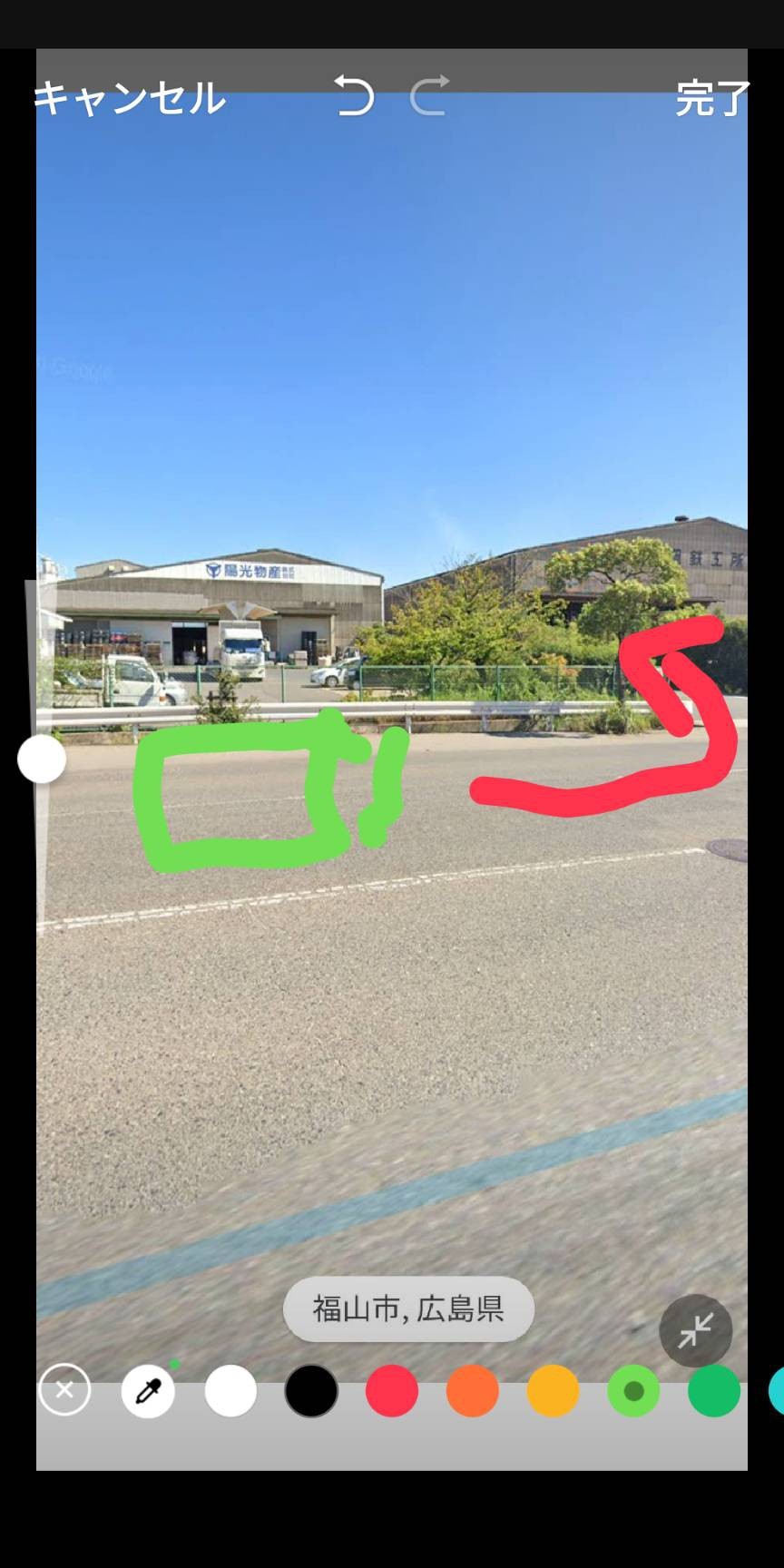The height and width of the screenshot is (1568, 784).
Task: Select the yellow color swatch
Action: [x=553, y=1390]
